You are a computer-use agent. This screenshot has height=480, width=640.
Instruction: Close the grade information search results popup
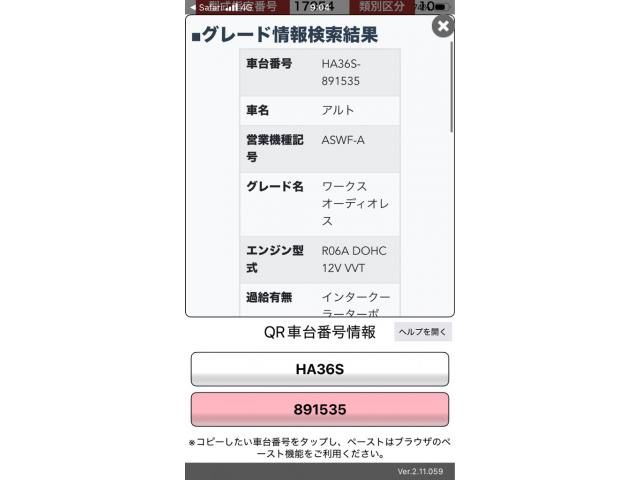pos(441,26)
